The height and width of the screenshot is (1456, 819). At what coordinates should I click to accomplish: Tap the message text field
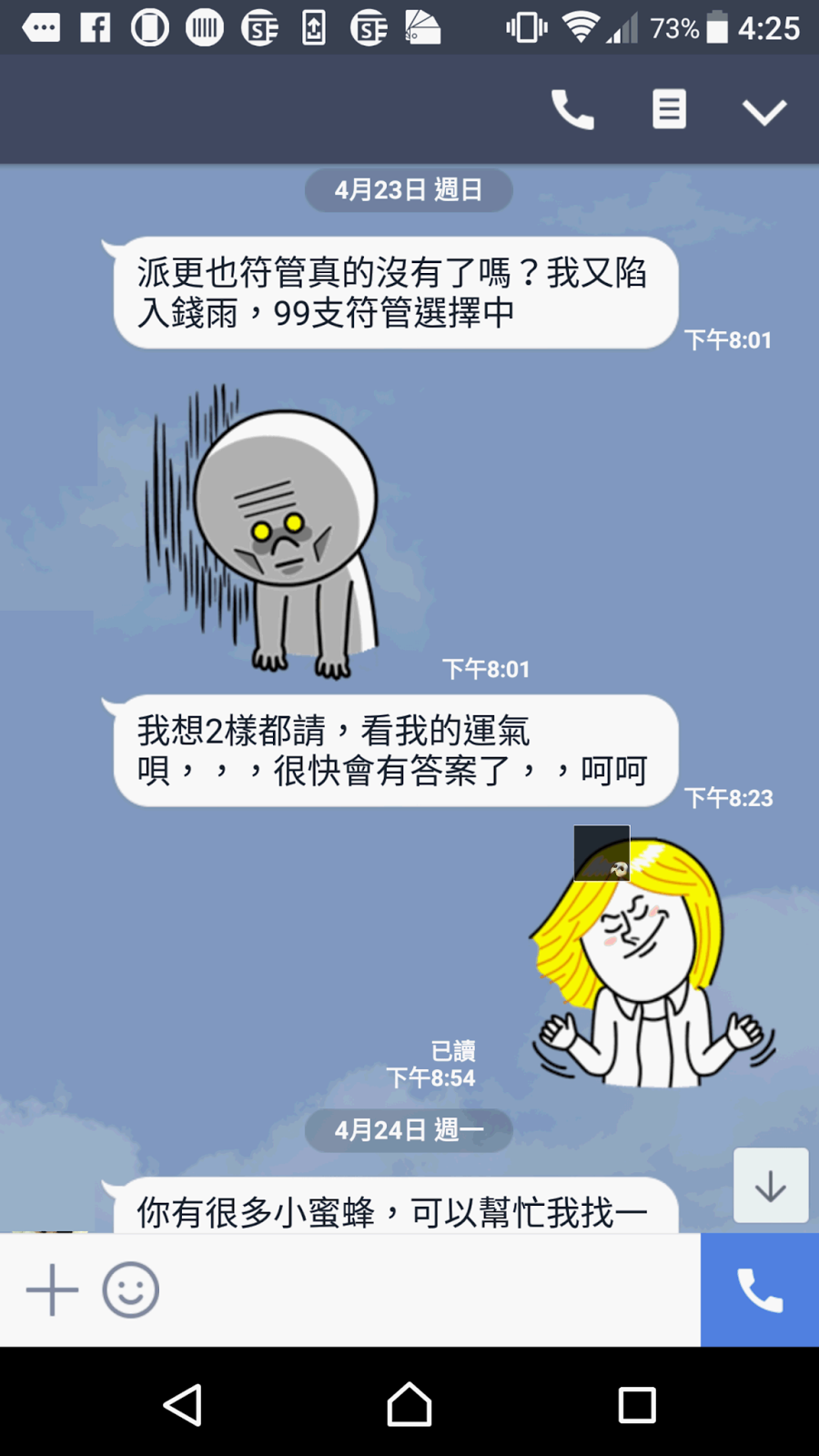click(428, 1289)
